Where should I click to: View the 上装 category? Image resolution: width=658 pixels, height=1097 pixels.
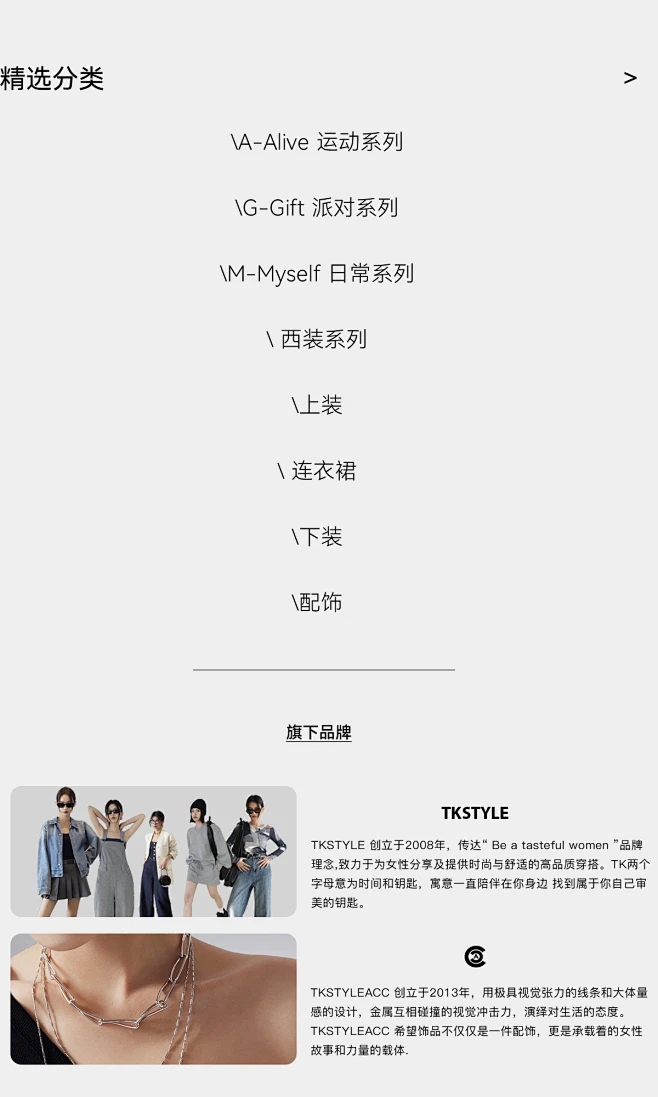(317, 405)
